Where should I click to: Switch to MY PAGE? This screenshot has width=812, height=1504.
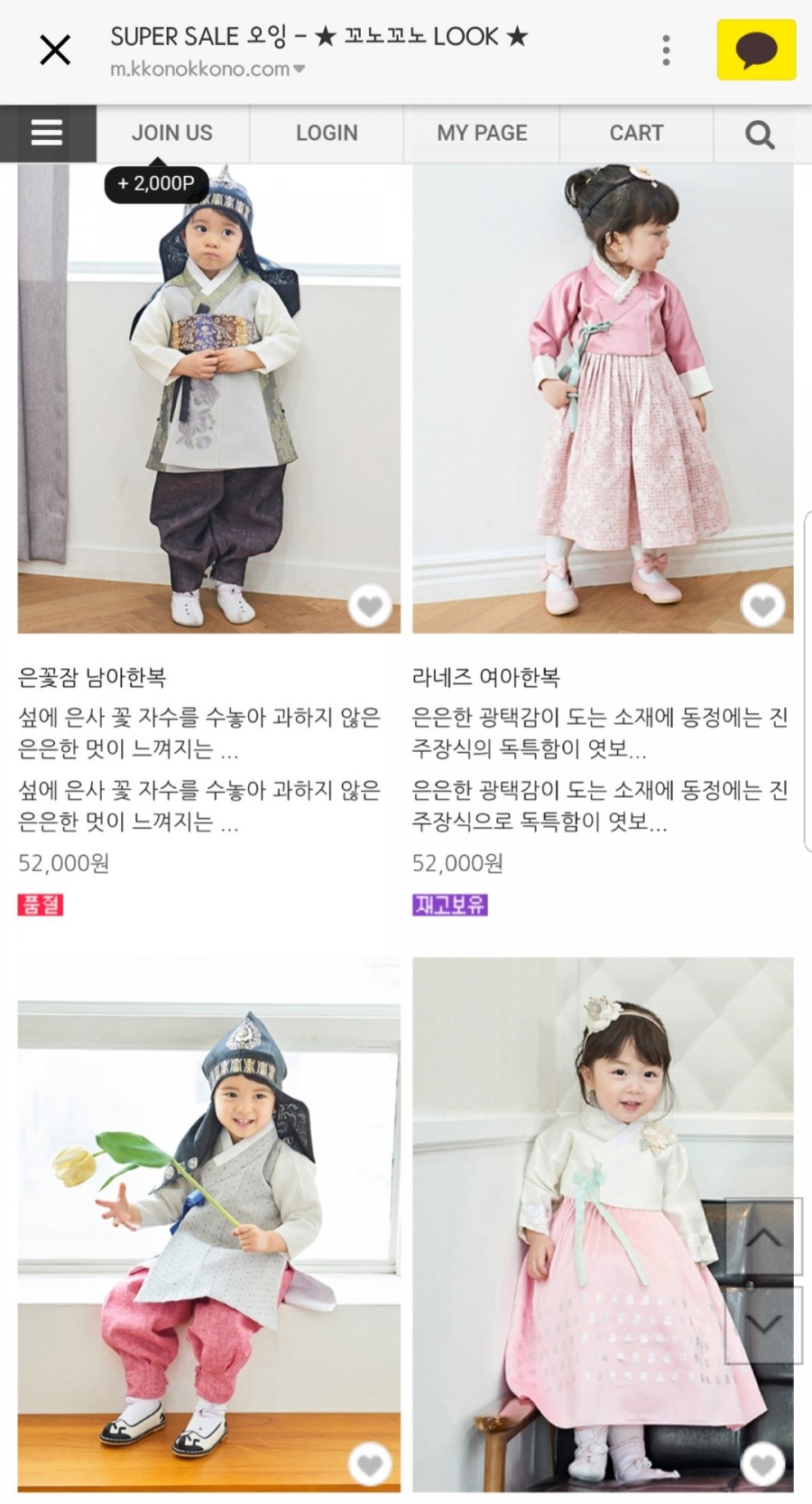click(482, 133)
